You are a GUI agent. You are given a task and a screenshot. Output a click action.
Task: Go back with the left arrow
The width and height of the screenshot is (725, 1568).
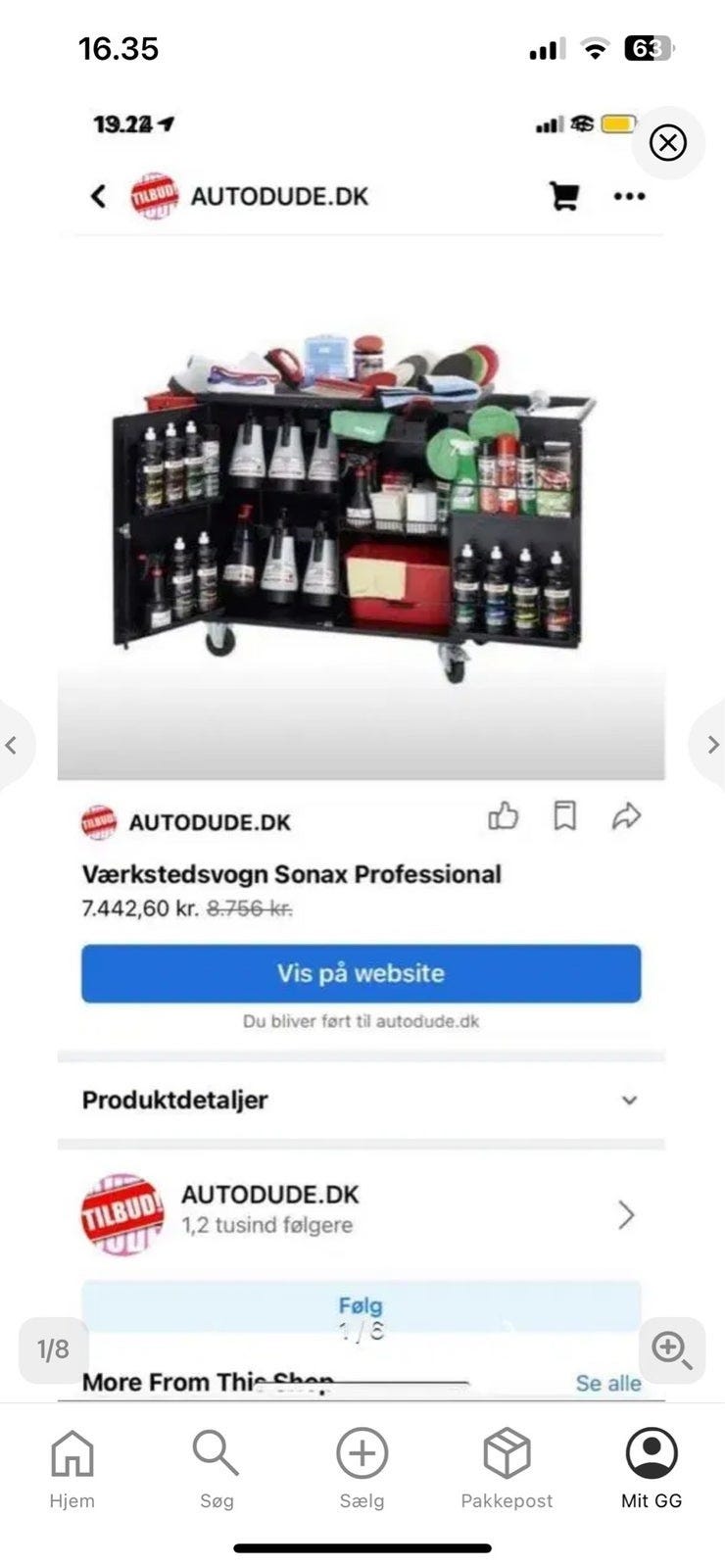click(98, 196)
